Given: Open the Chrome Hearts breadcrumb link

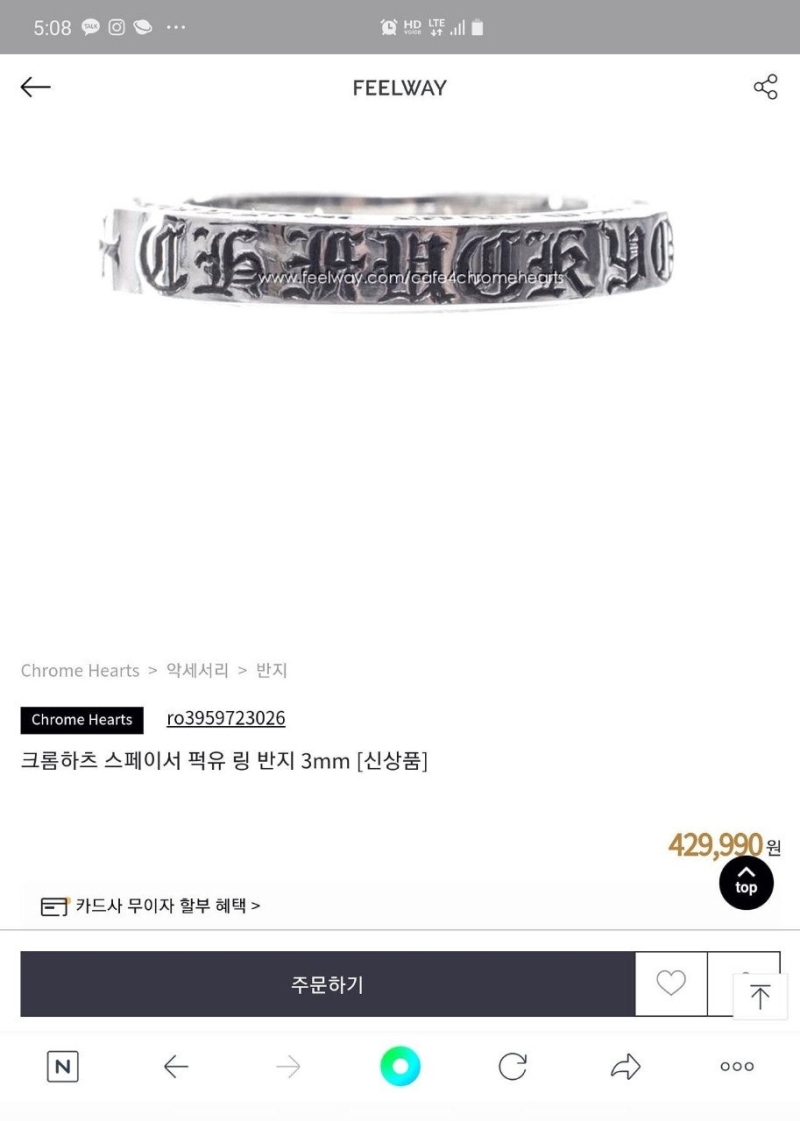Looking at the screenshot, I should [x=80, y=670].
